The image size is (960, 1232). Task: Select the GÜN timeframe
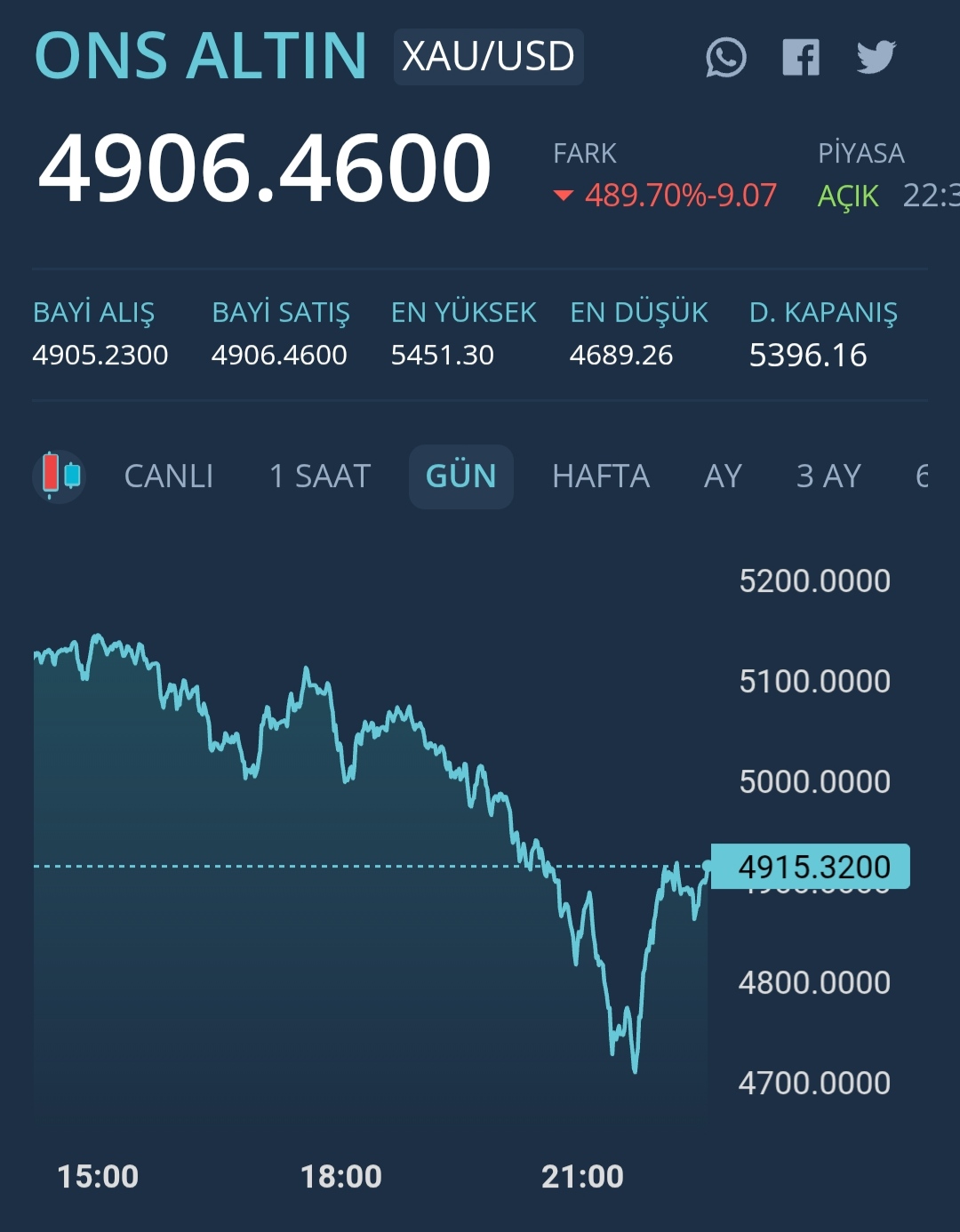click(460, 476)
